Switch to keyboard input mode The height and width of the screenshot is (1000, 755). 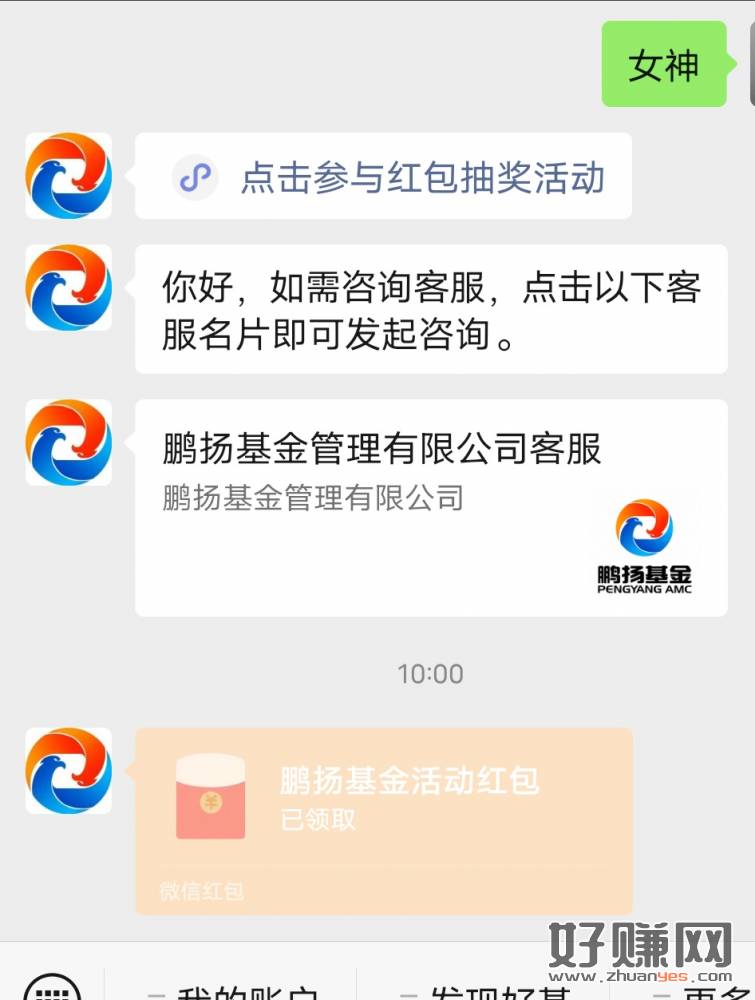(x=51, y=988)
